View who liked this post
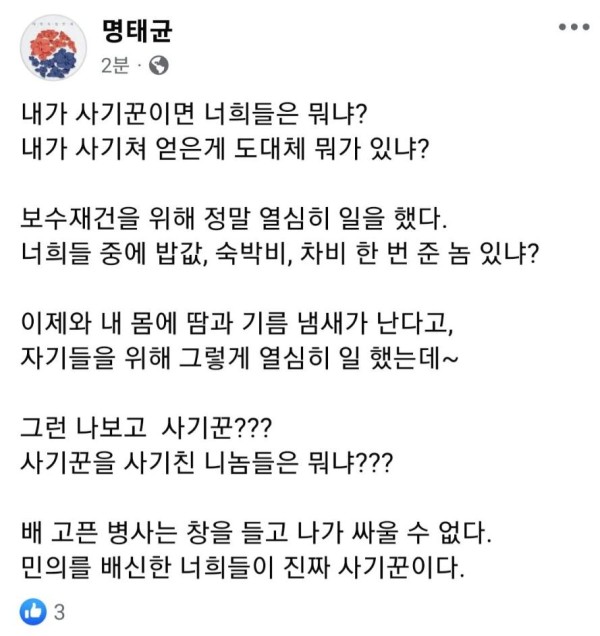Viewport: 600px width, 636px height. tap(42, 610)
